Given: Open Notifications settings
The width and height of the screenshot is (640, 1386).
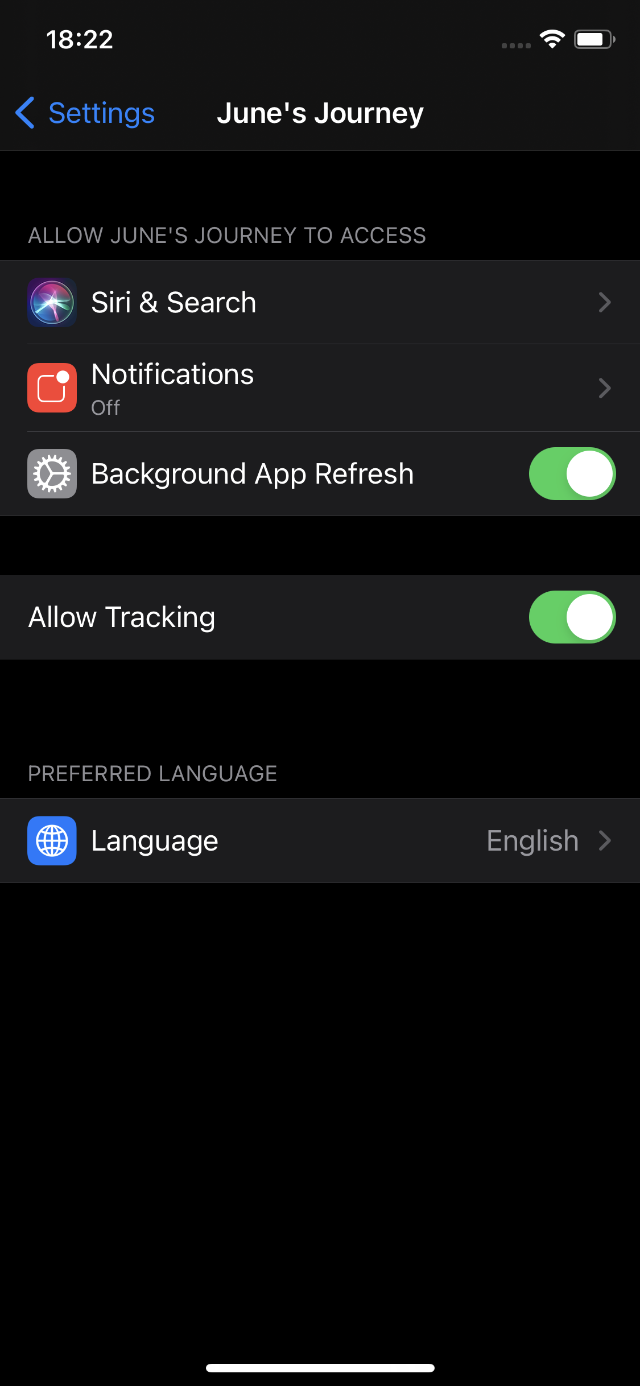Looking at the screenshot, I should (x=320, y=388).
